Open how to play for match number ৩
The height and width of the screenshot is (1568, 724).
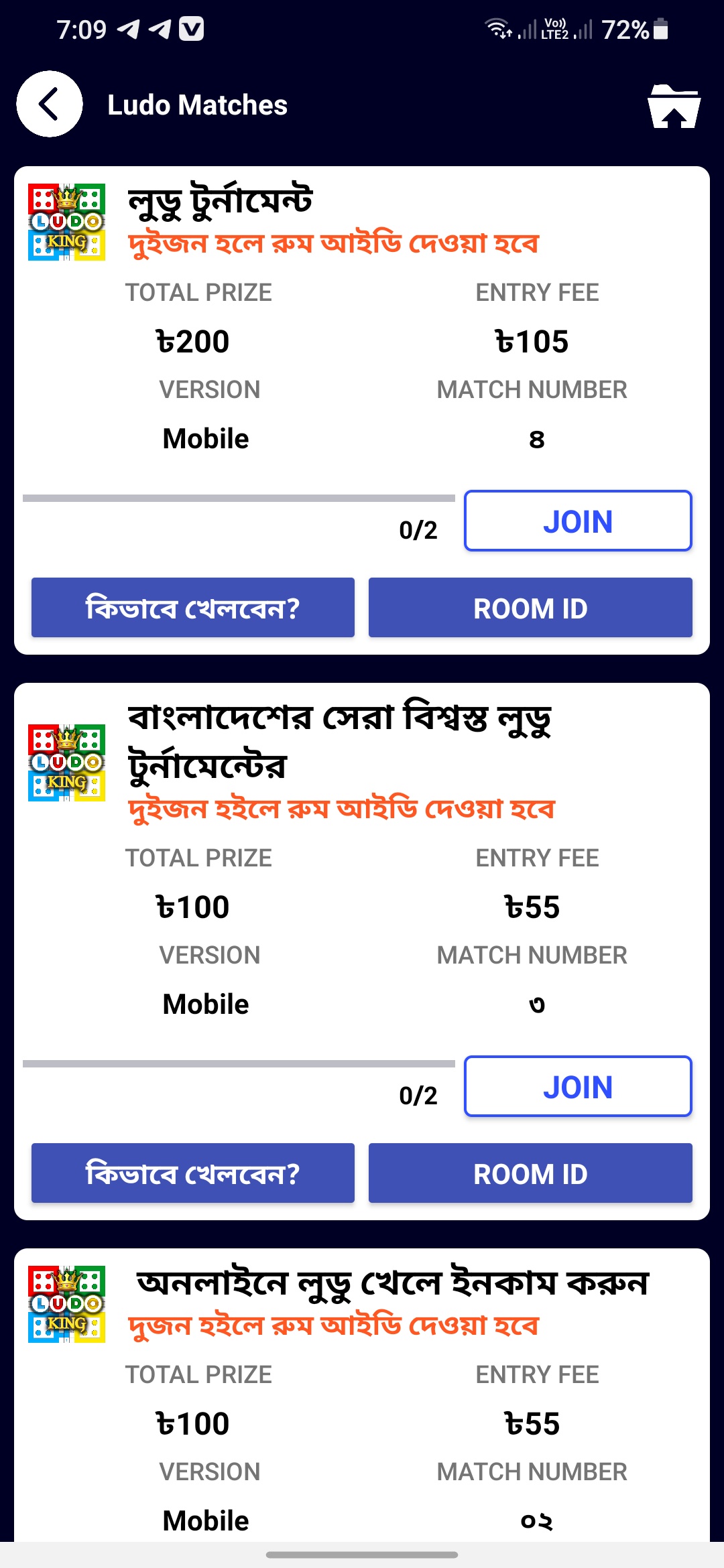click(193, 1173)
